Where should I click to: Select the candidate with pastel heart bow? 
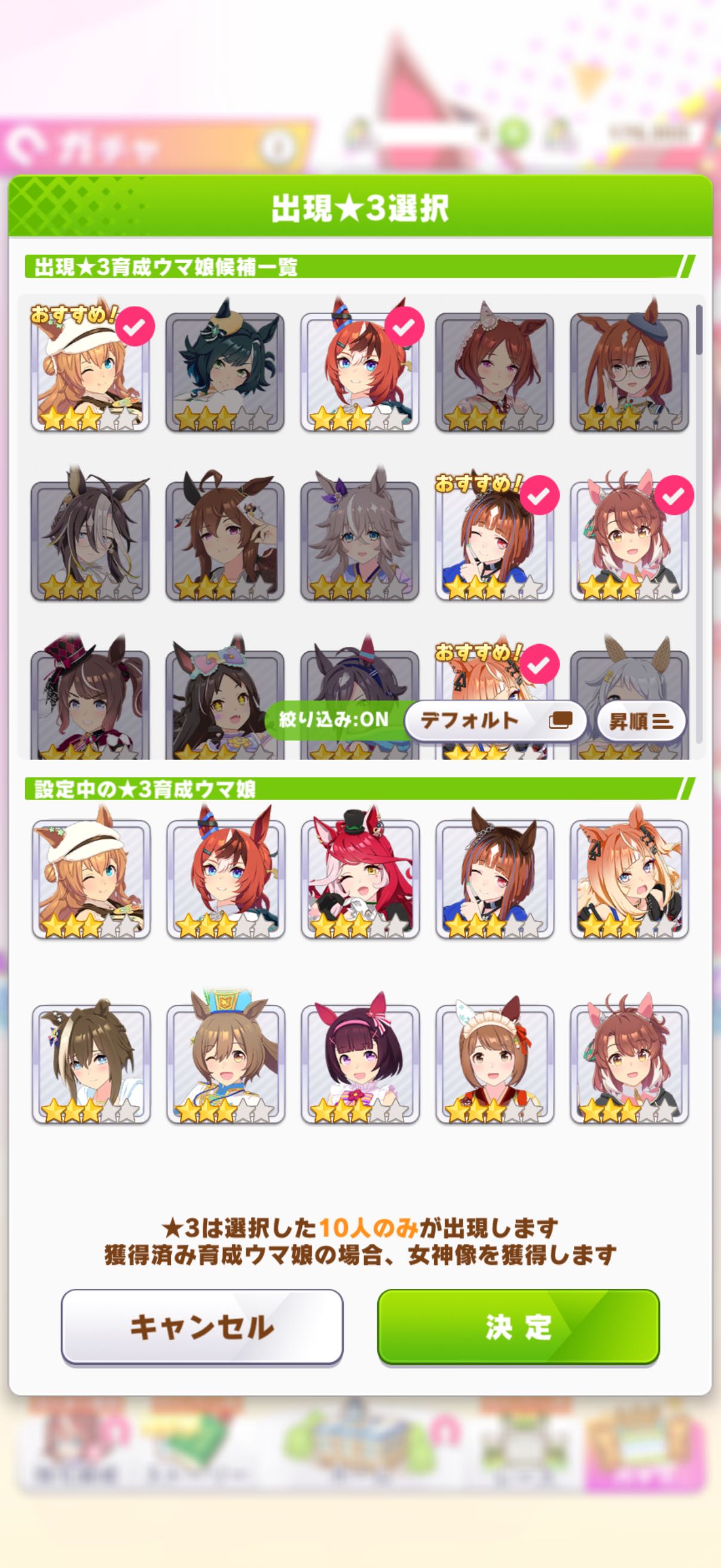[225, 700]
